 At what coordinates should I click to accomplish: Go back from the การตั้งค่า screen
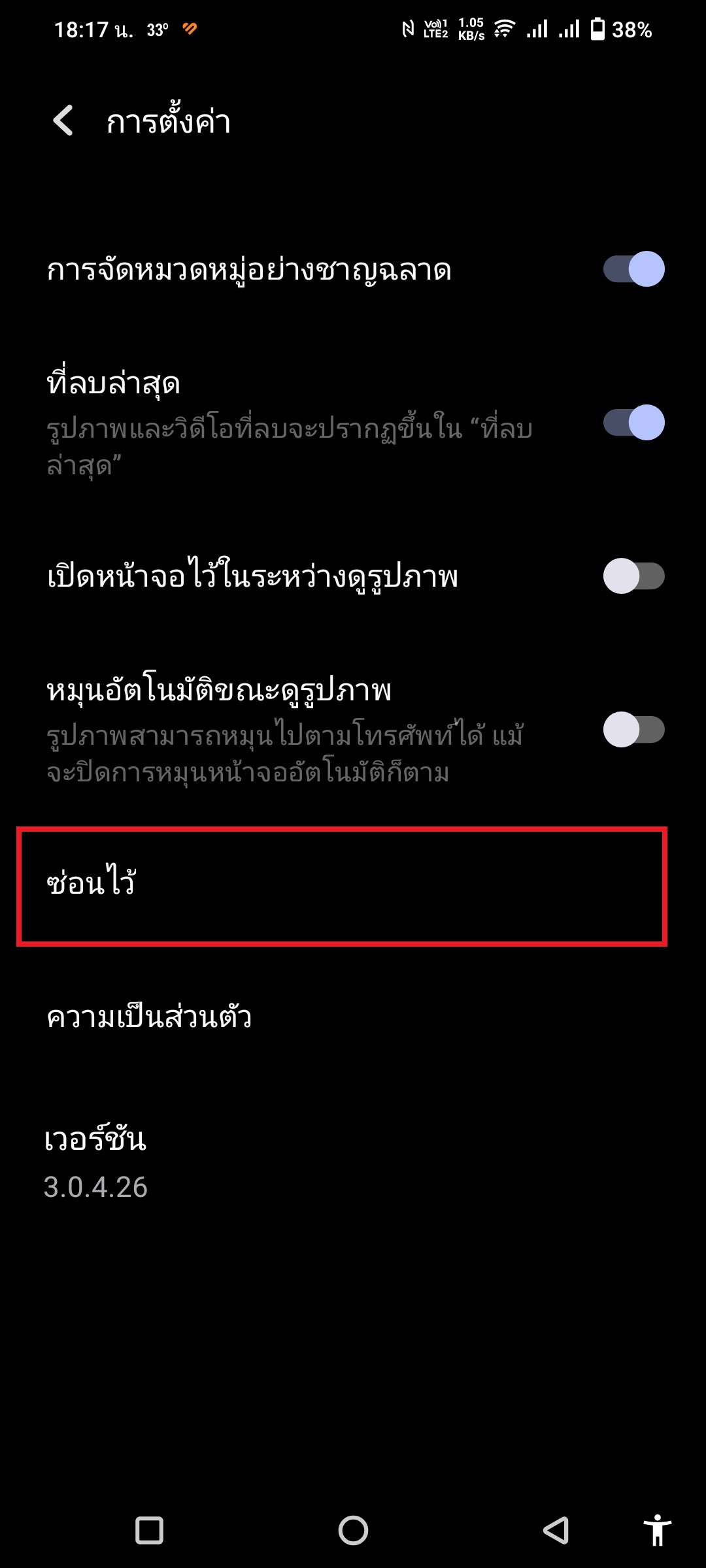(63, 121)
